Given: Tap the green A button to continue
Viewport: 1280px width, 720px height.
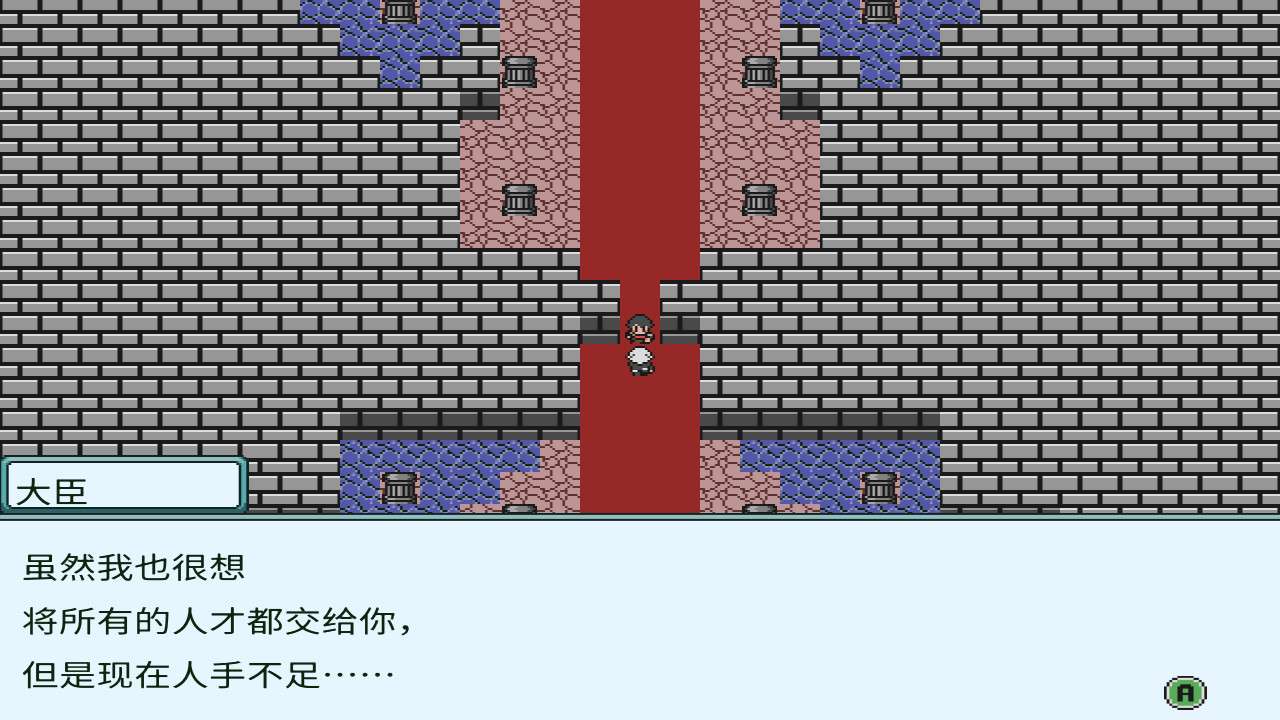Looking at the screenshot, I should [1185, 692].
